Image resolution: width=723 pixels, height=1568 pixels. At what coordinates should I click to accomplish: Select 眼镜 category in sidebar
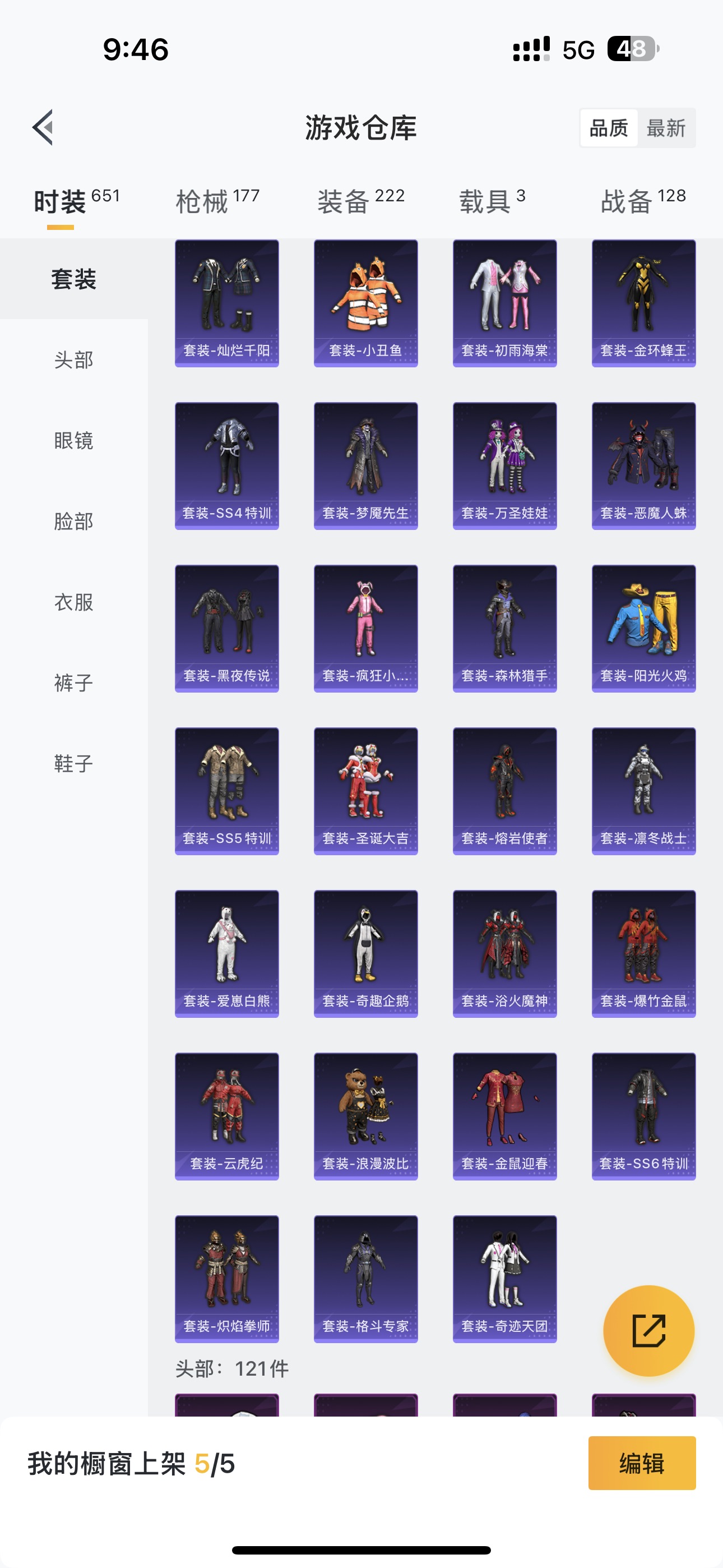73,441
